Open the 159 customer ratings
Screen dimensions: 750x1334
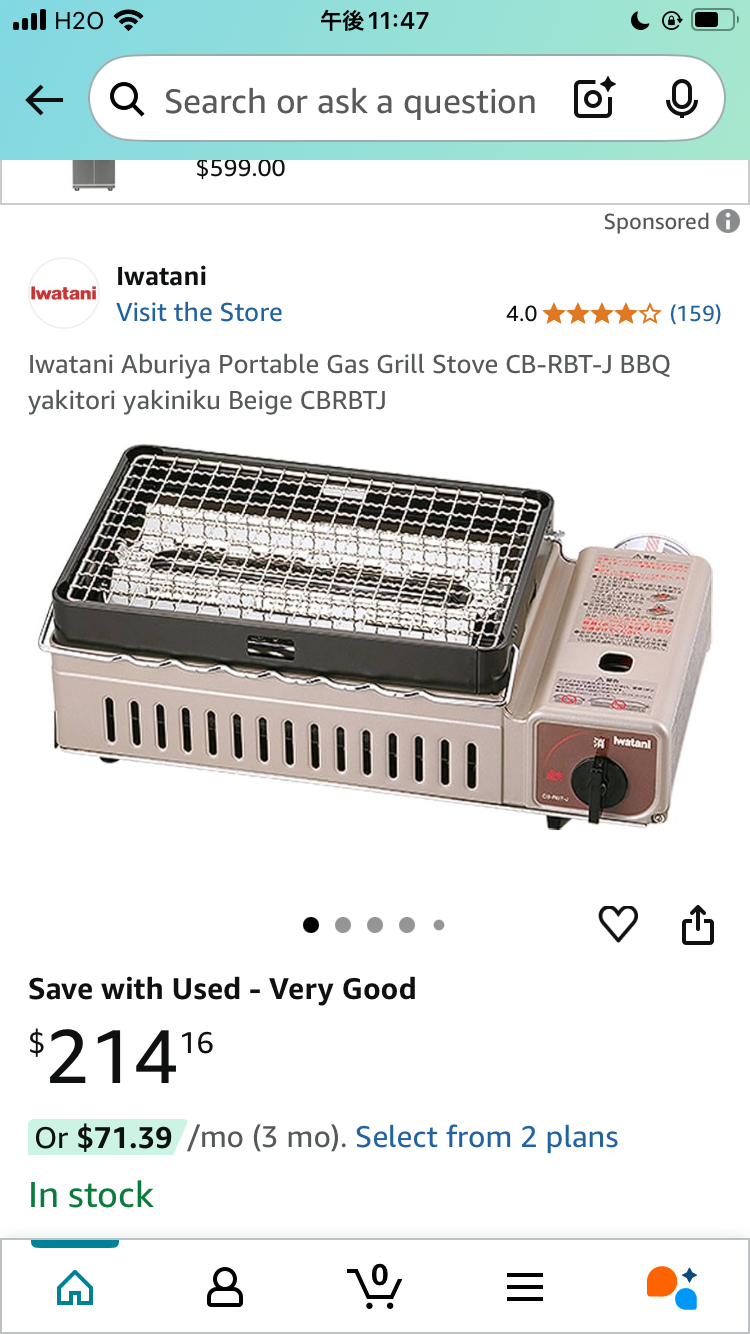(695, 313)
